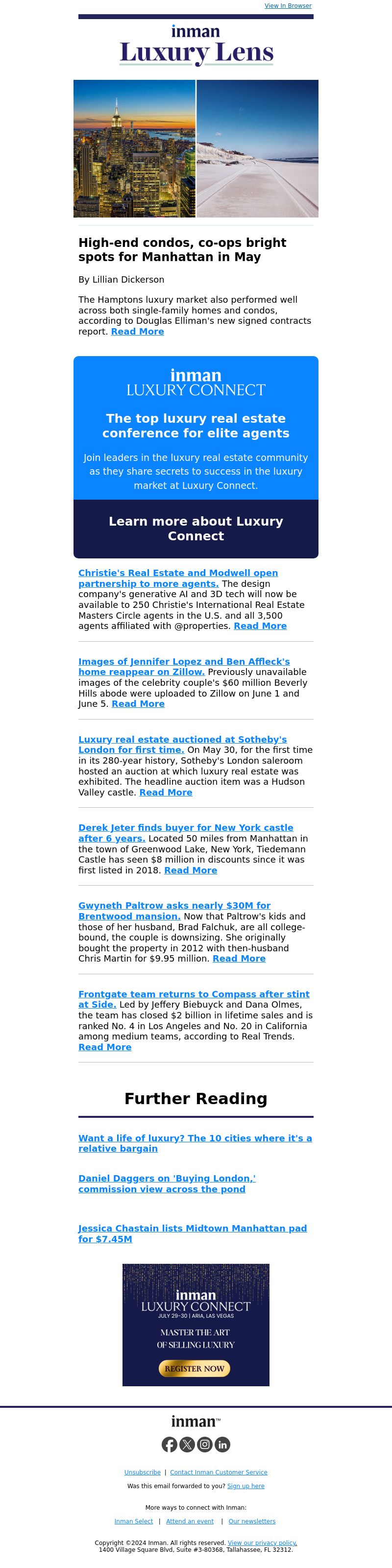Visit Inman's LinkedIn page
The width and height of the screenshot is (392, 1568).
222,1445
